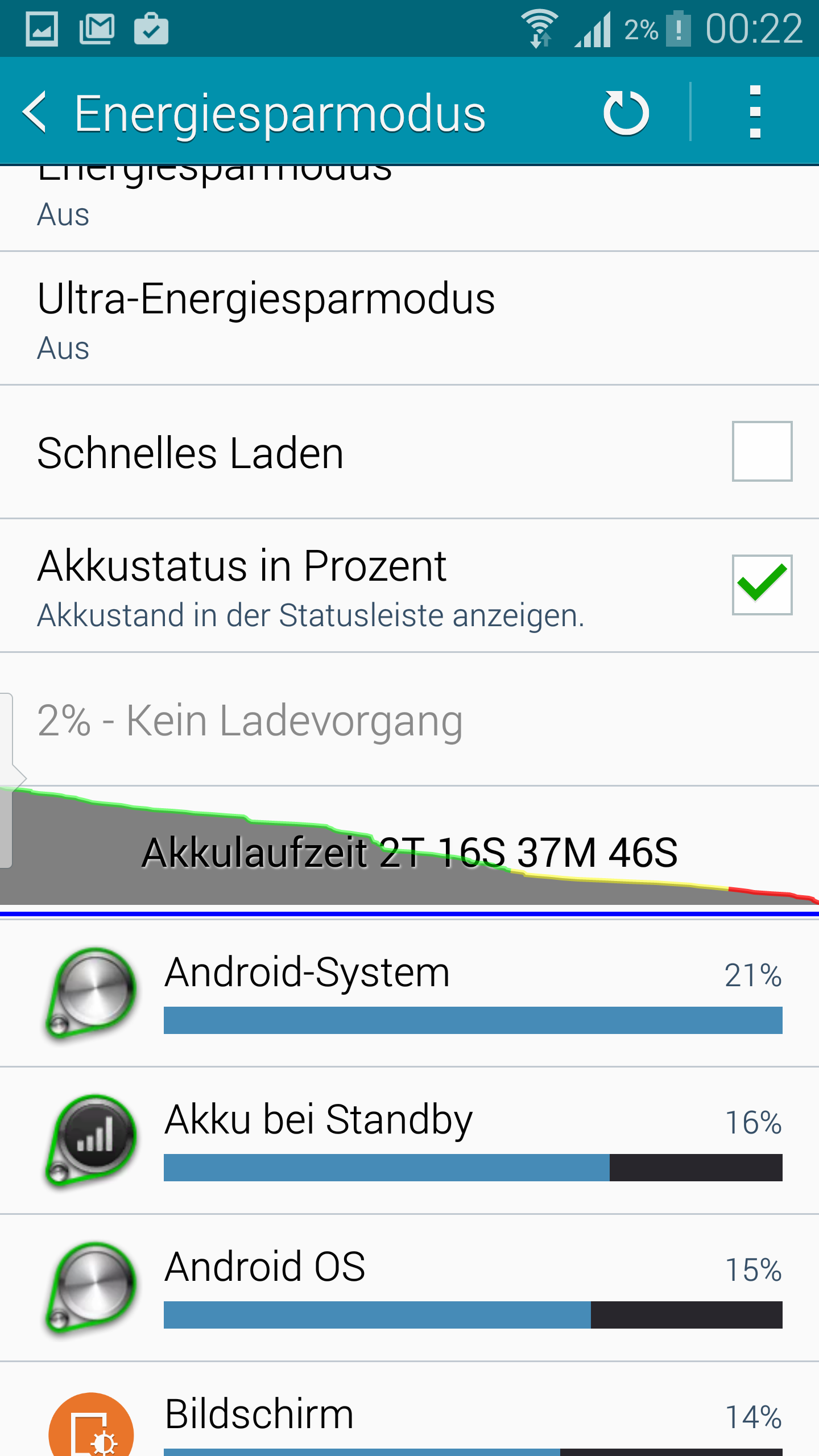Image resolution: width=819 pixels, height=1456 pixels.
Task: Uncheck Akkustatus in Prozent
Action: click(x=762, y=585)
